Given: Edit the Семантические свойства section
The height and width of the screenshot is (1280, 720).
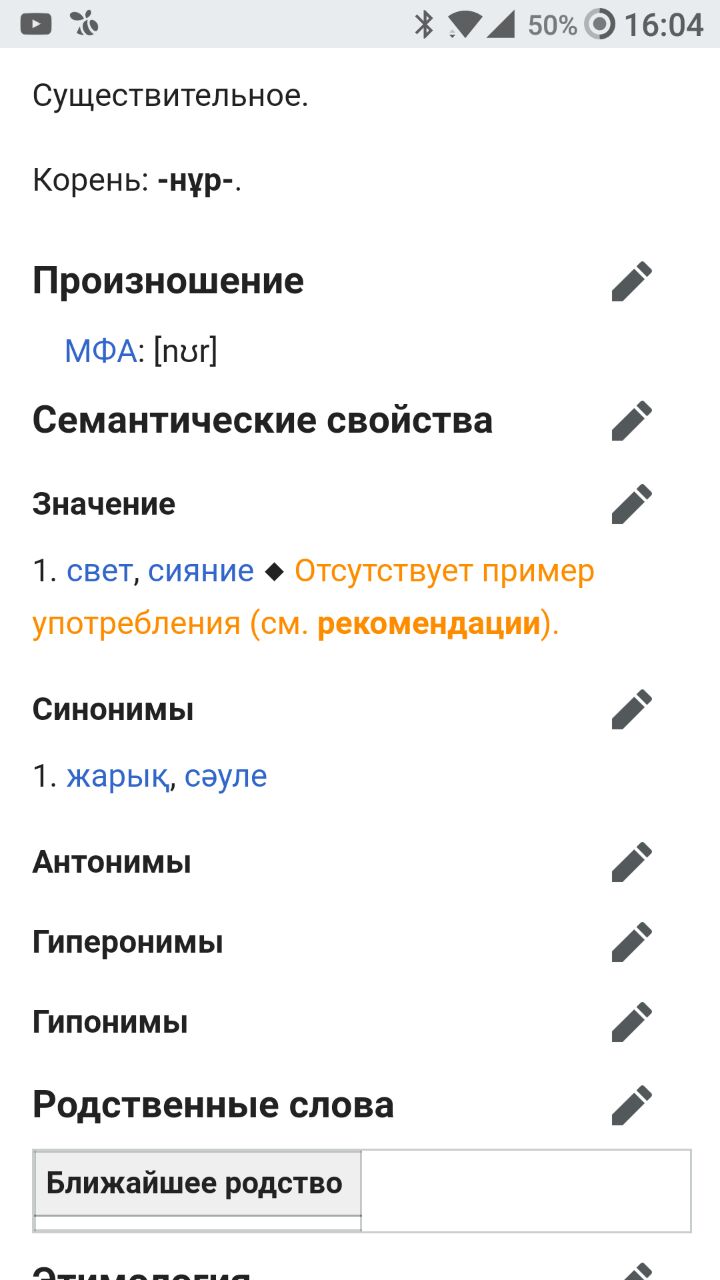Looking at the screenshot, I should click(x=632, y=420).
